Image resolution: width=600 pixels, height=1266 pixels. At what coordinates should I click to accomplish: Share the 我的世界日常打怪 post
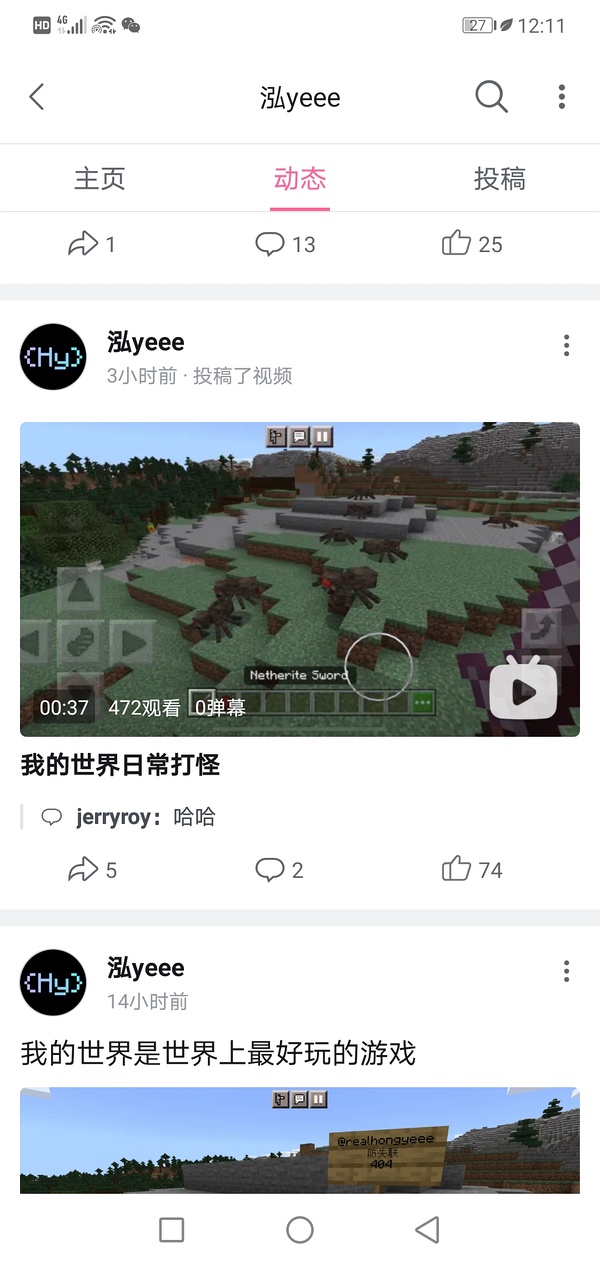91,870
